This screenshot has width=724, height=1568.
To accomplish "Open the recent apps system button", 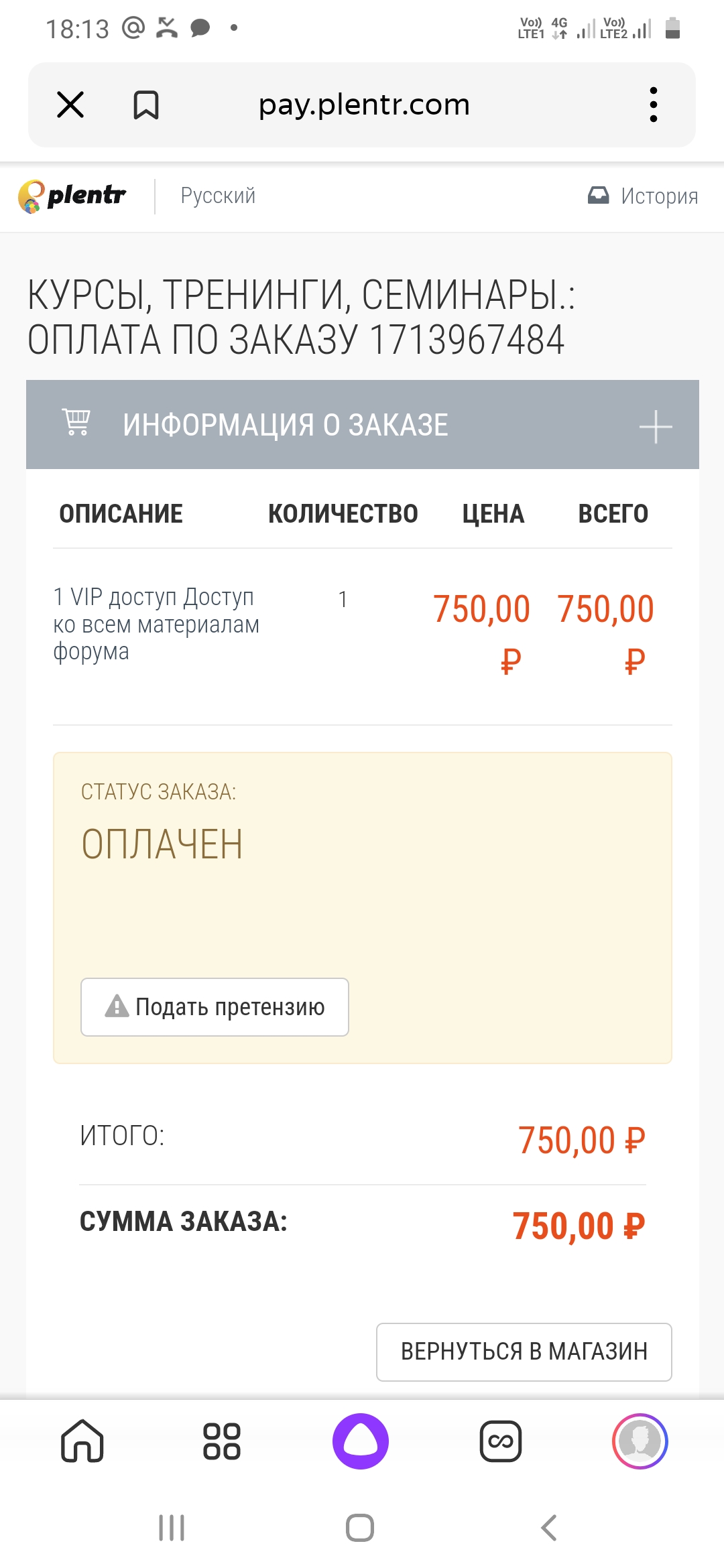I will pos(172,1528).
